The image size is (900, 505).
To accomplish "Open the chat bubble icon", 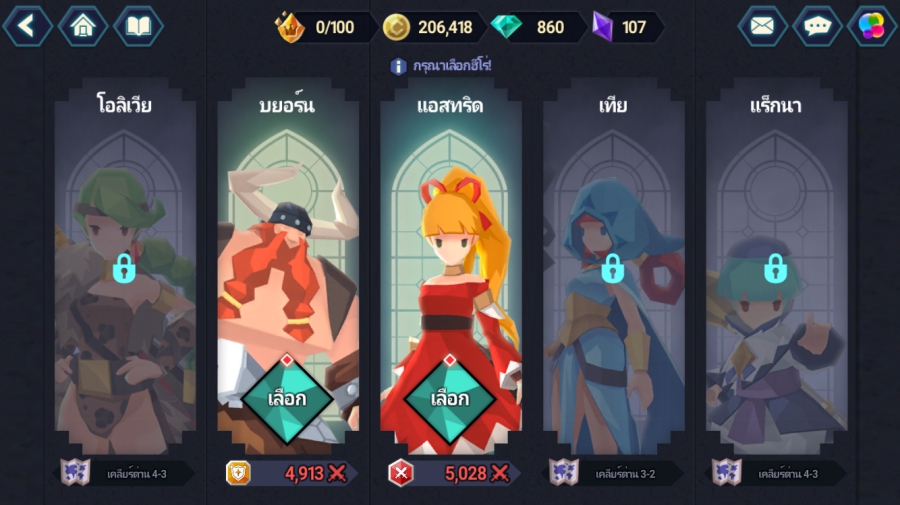I will point(817,26).
